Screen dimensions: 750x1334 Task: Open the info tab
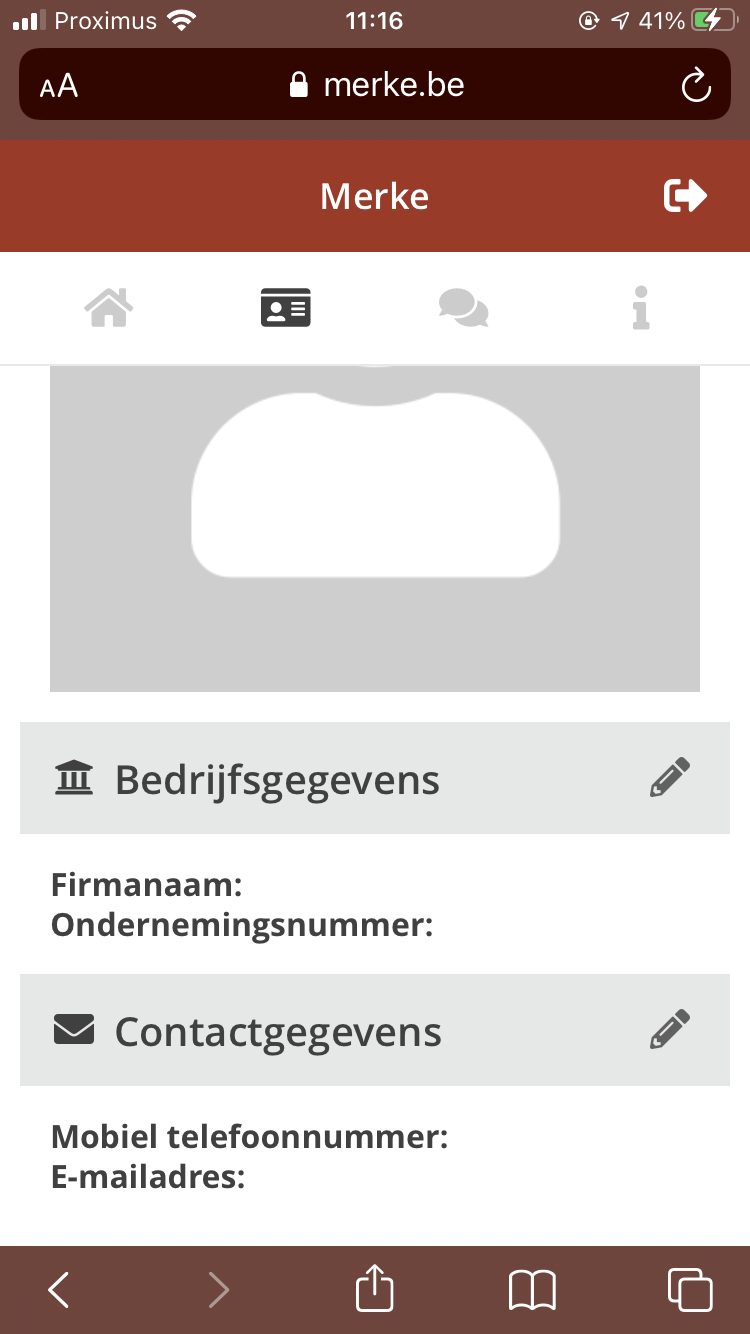[x=641, y=308]
